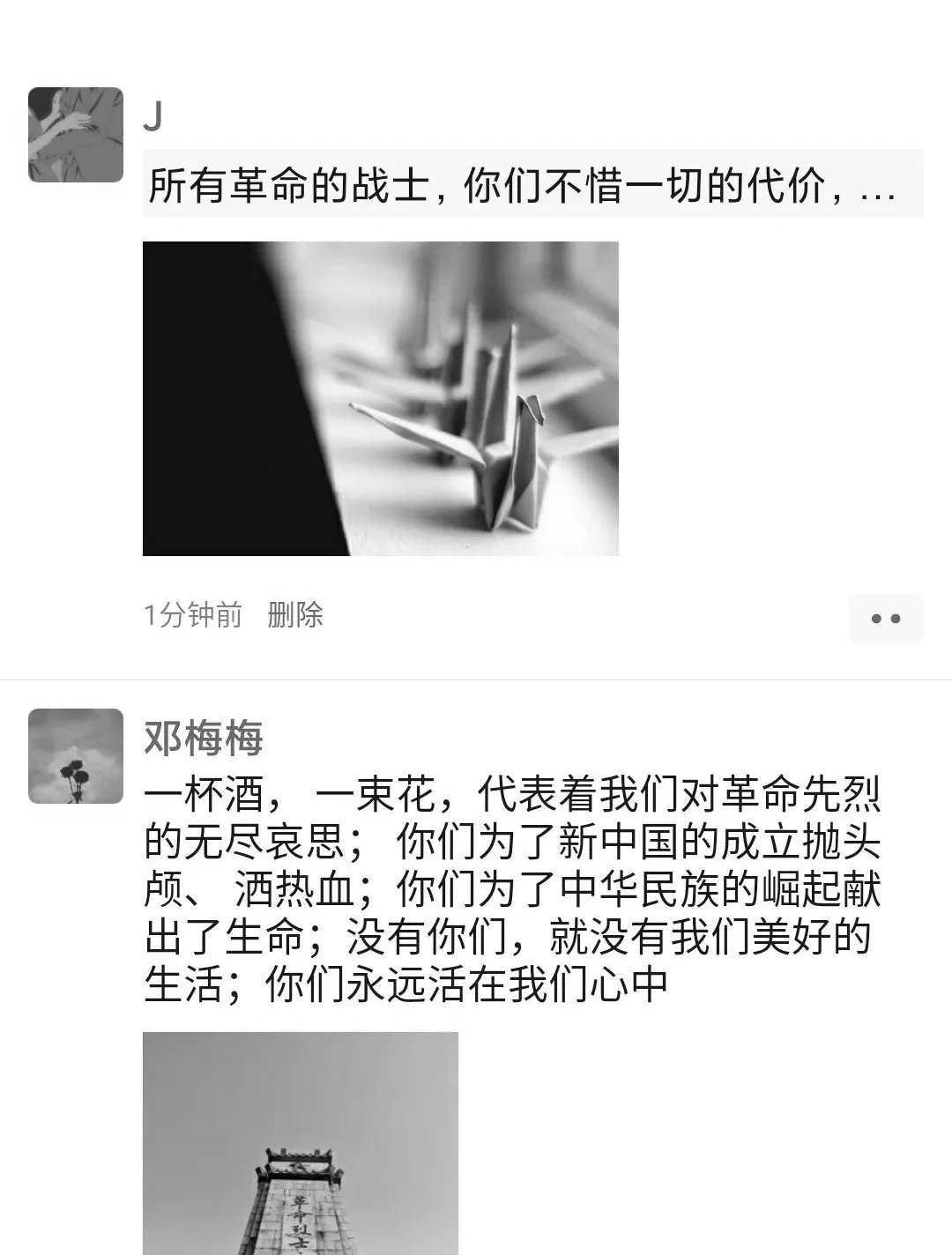Expand J's truncated post text
952x1255 pixels.
click(x=532, y=184)
